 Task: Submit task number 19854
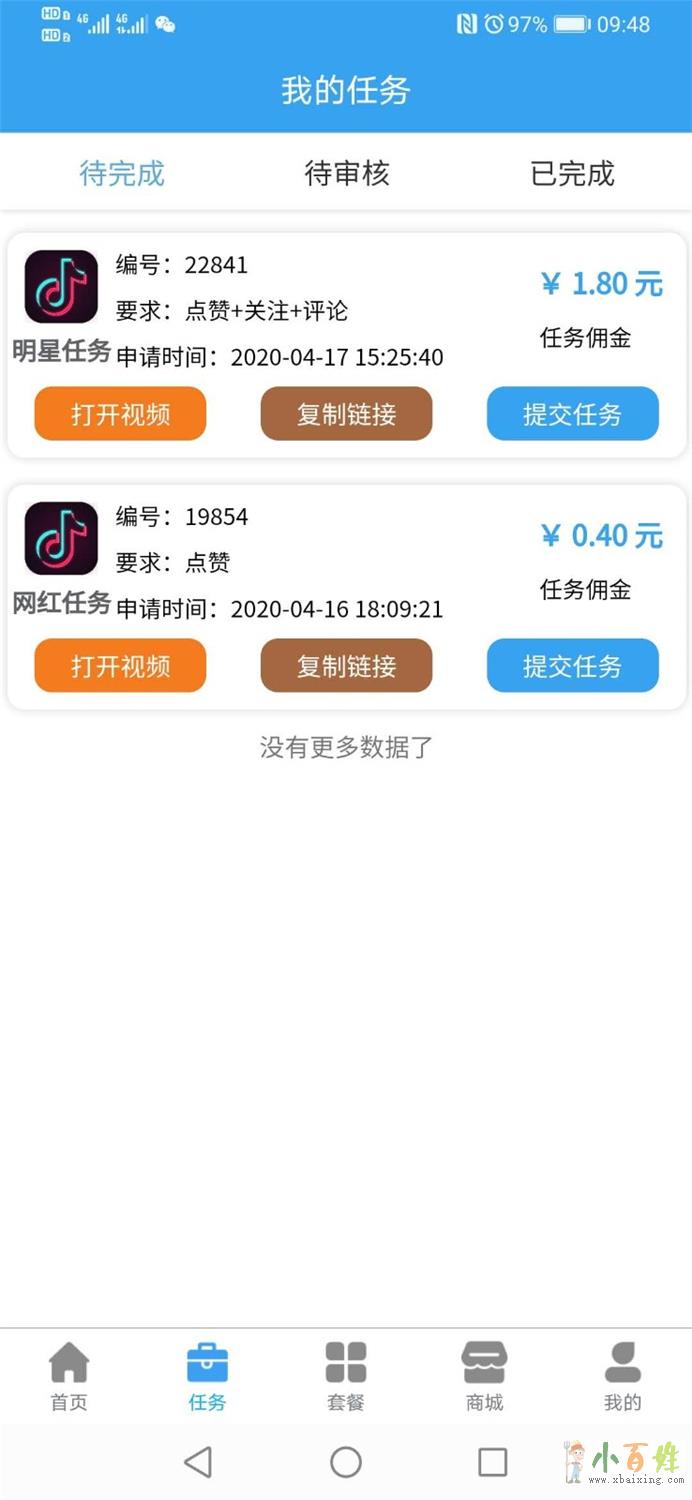click(x=572, y=666)
